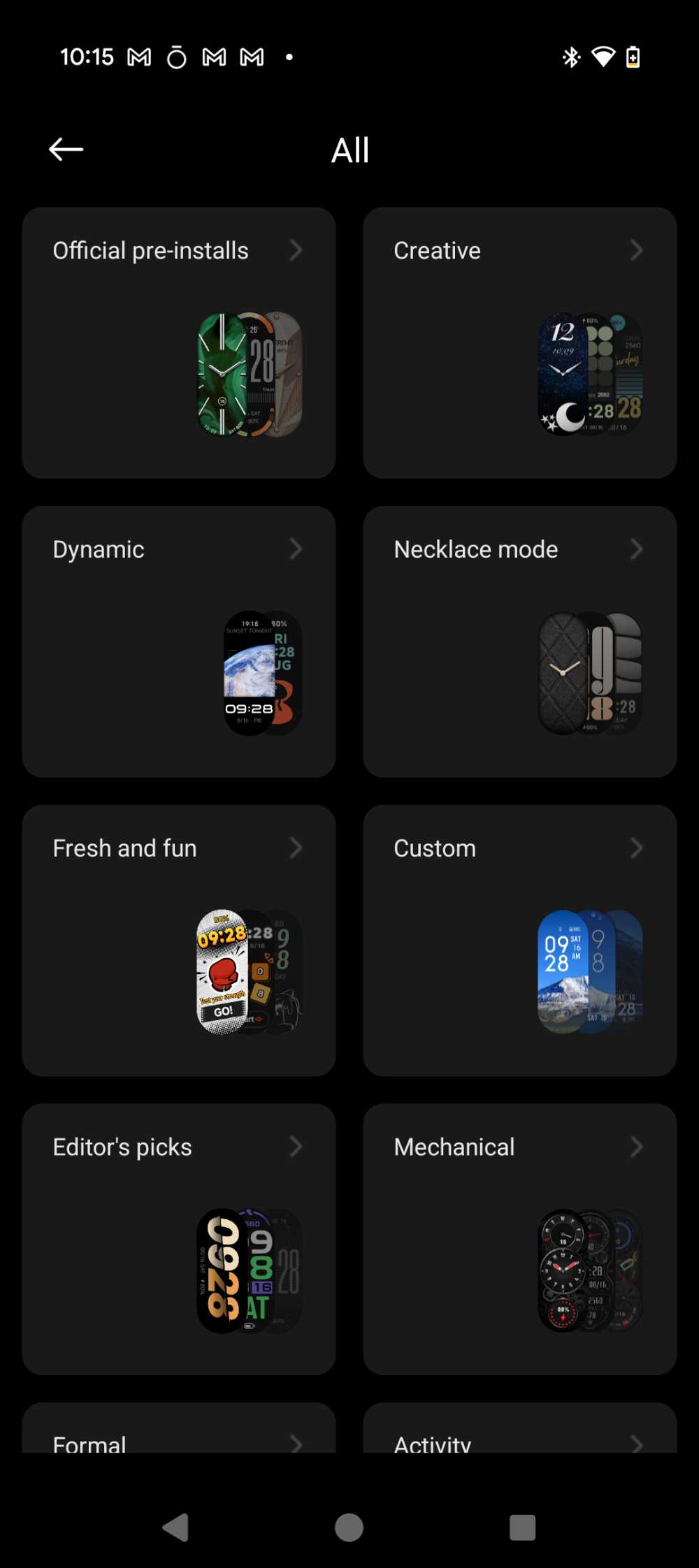Open the Activity category card
The height and width of the screenshot is (1568, 699).
(519, 1431)
